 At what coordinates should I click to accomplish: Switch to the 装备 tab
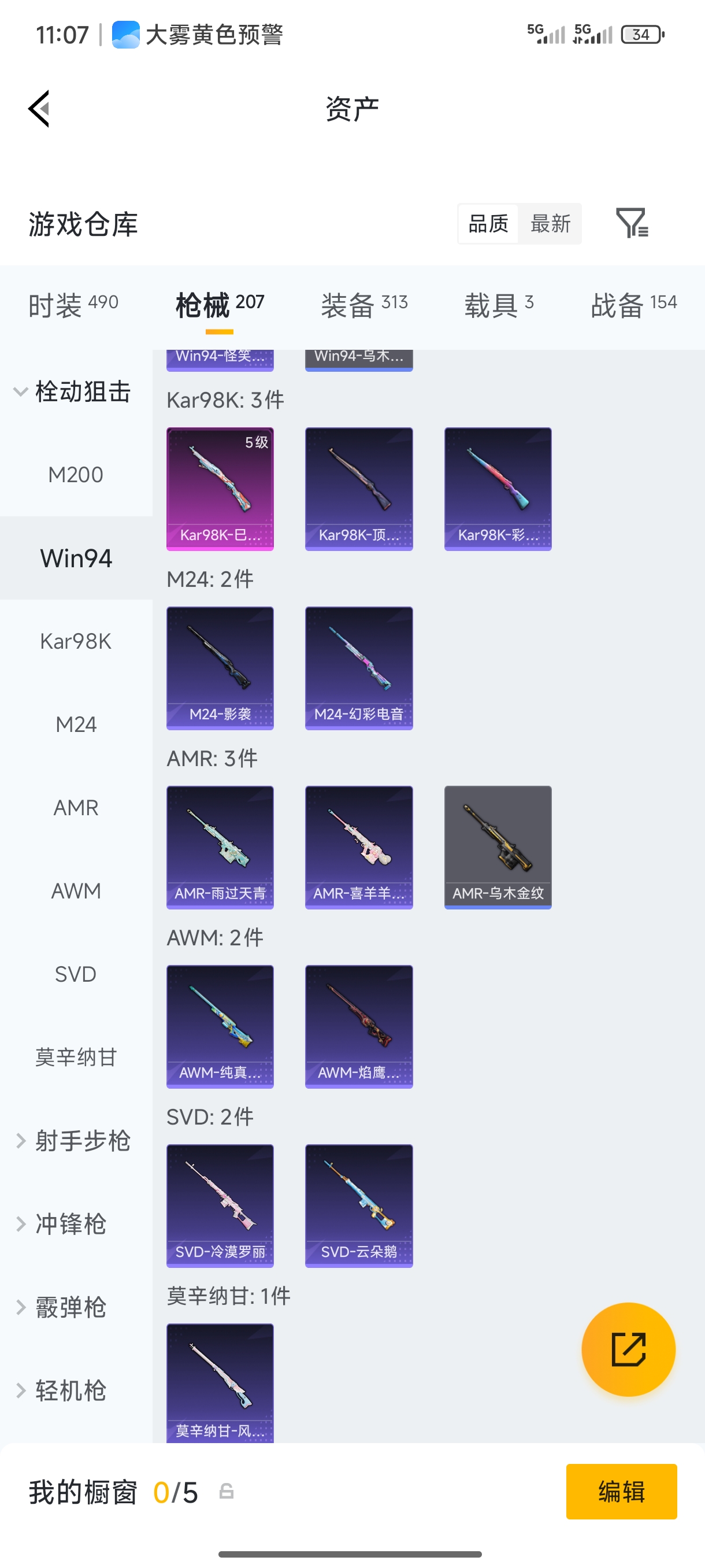pyautogui.click(x=363, y=304)
